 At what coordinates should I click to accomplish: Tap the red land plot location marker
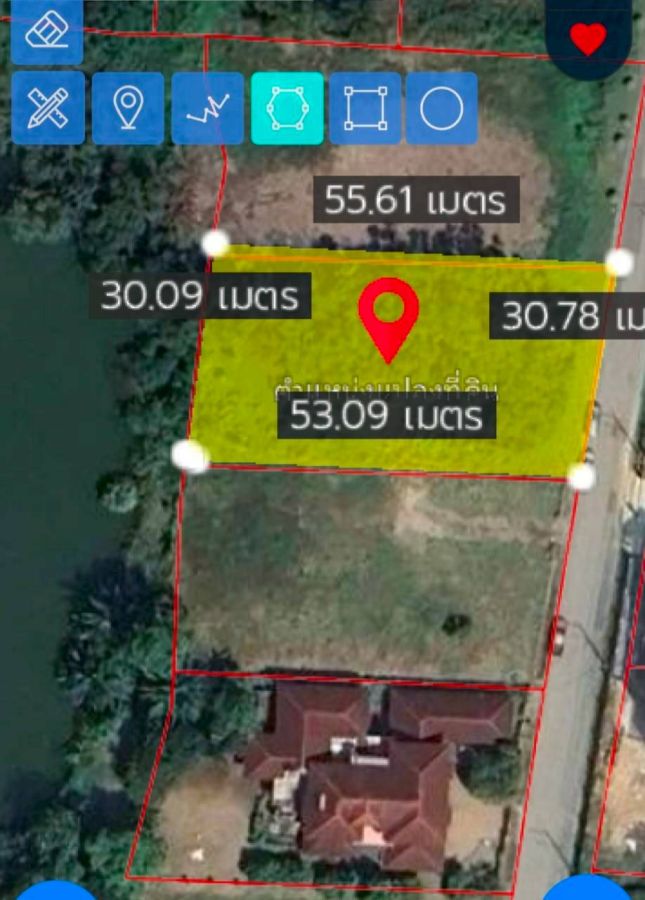388,318
